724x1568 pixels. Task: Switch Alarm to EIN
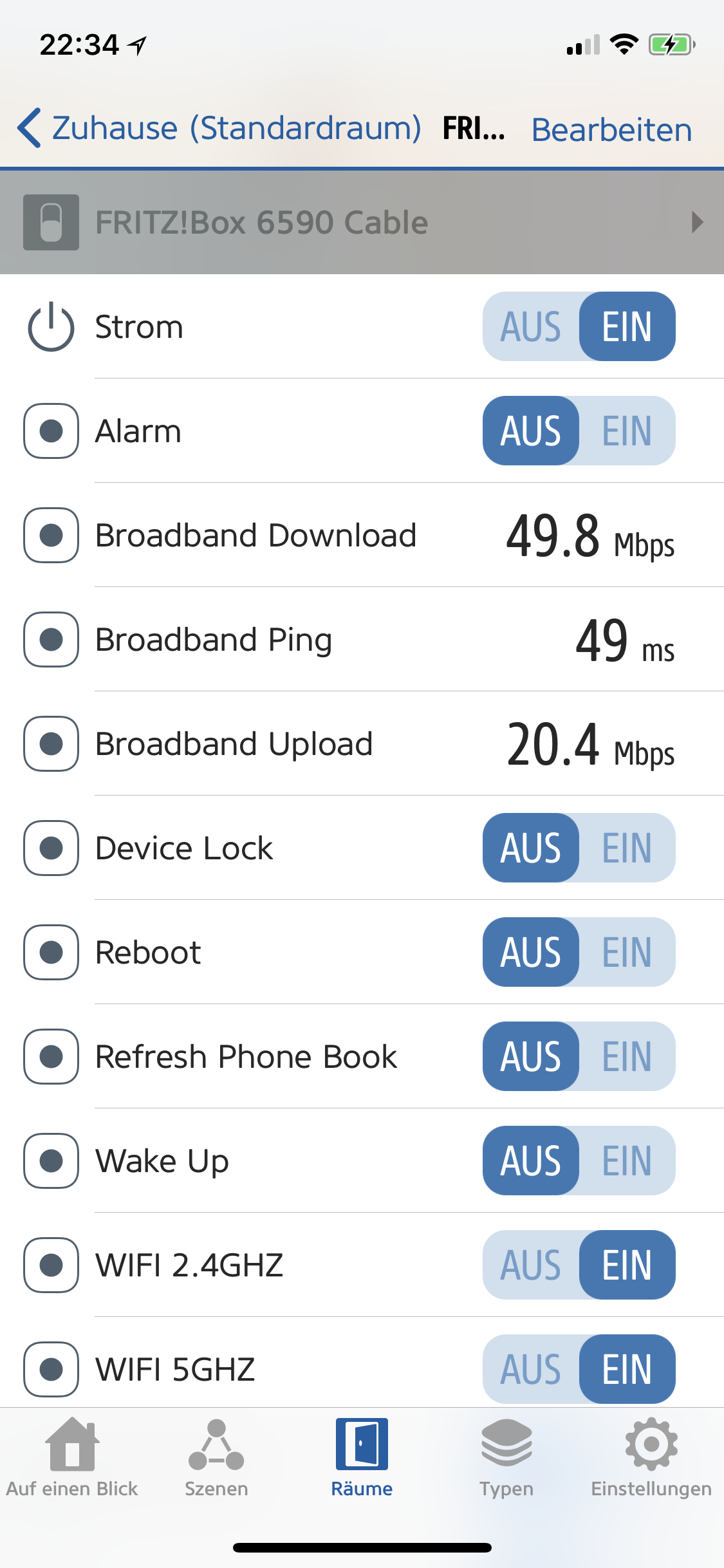coord(627,431)
